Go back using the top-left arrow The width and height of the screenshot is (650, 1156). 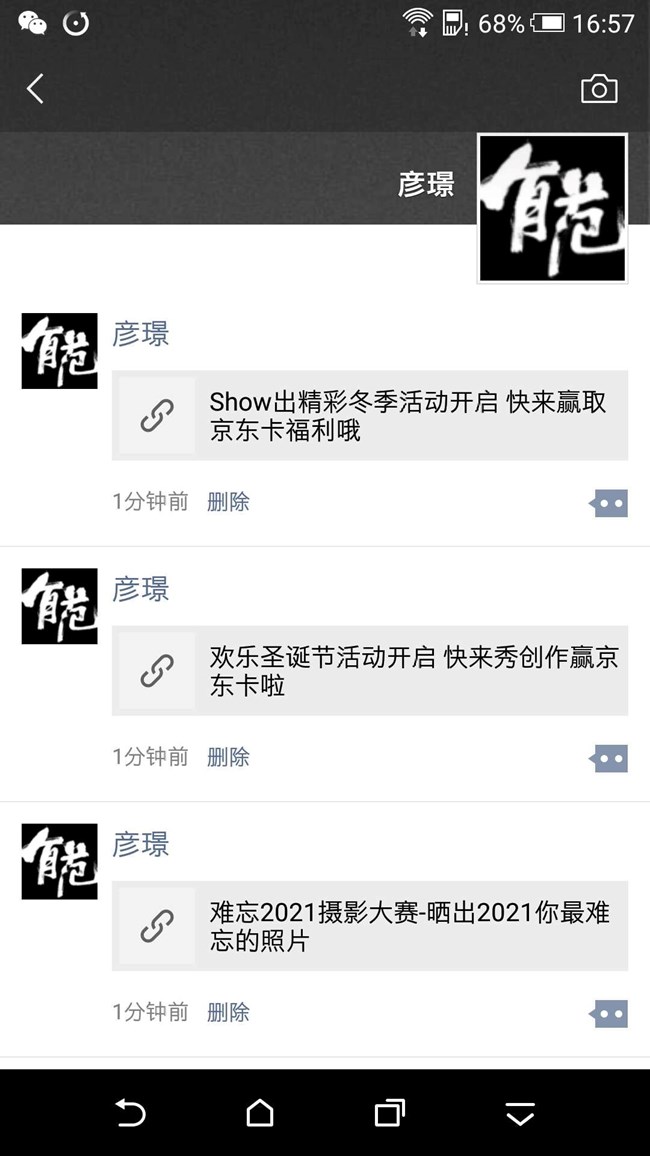coord(35,88)
